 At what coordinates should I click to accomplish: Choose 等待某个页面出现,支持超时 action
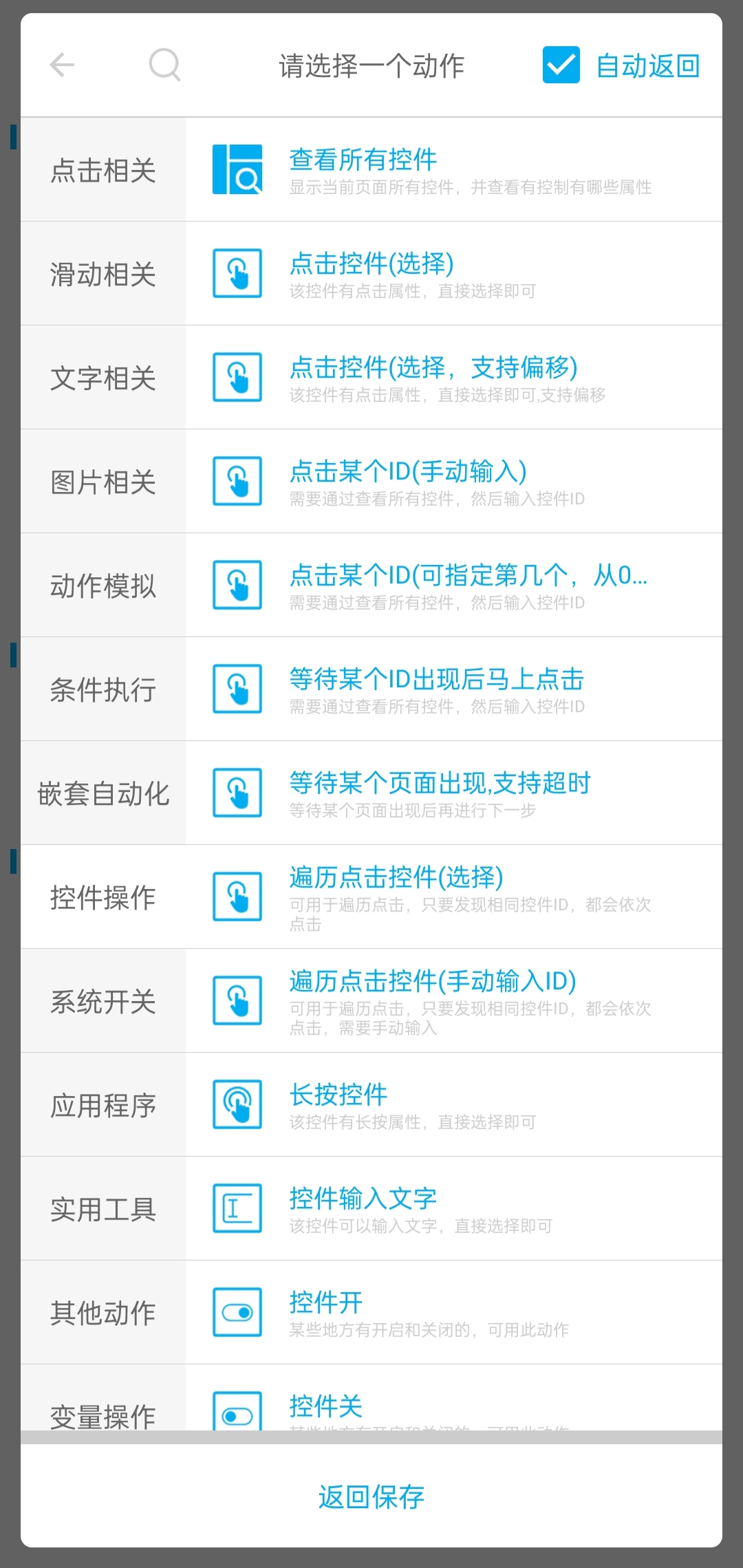(x=440, y=783)
